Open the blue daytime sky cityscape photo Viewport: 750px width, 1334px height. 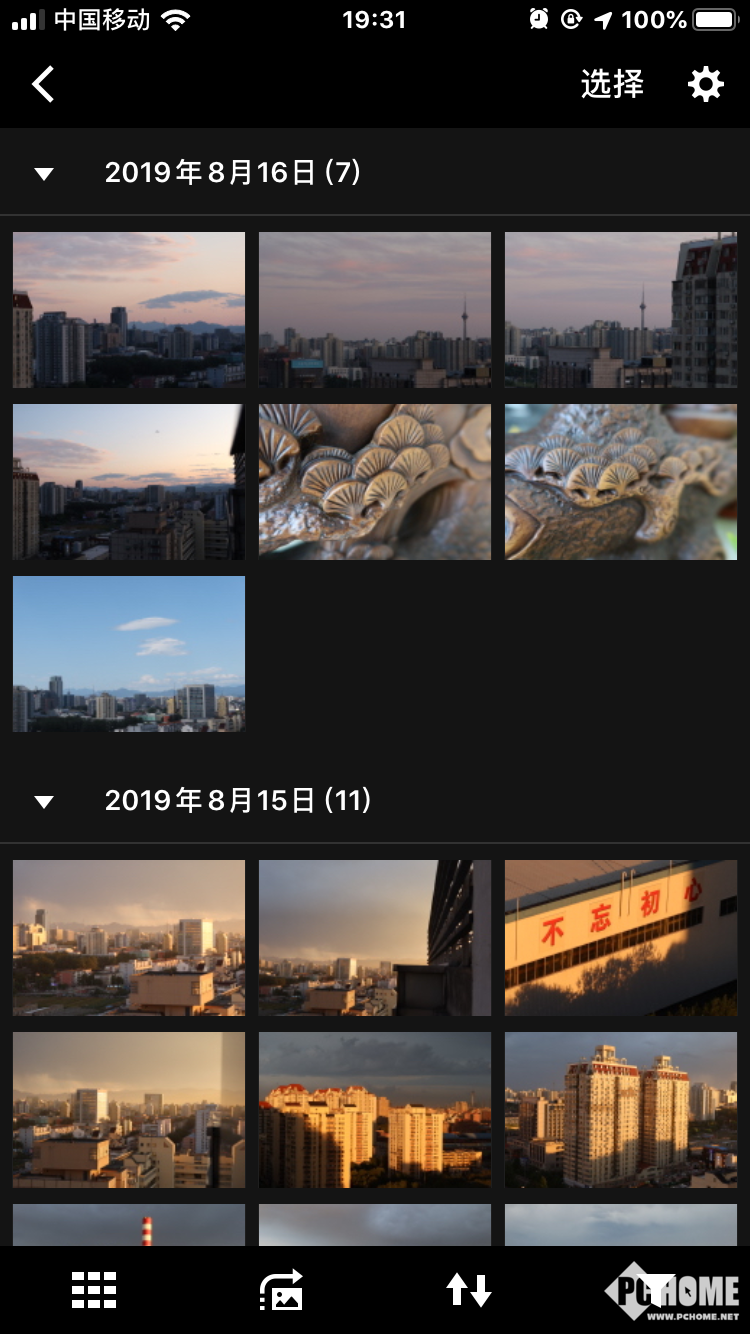pos(129,653)
